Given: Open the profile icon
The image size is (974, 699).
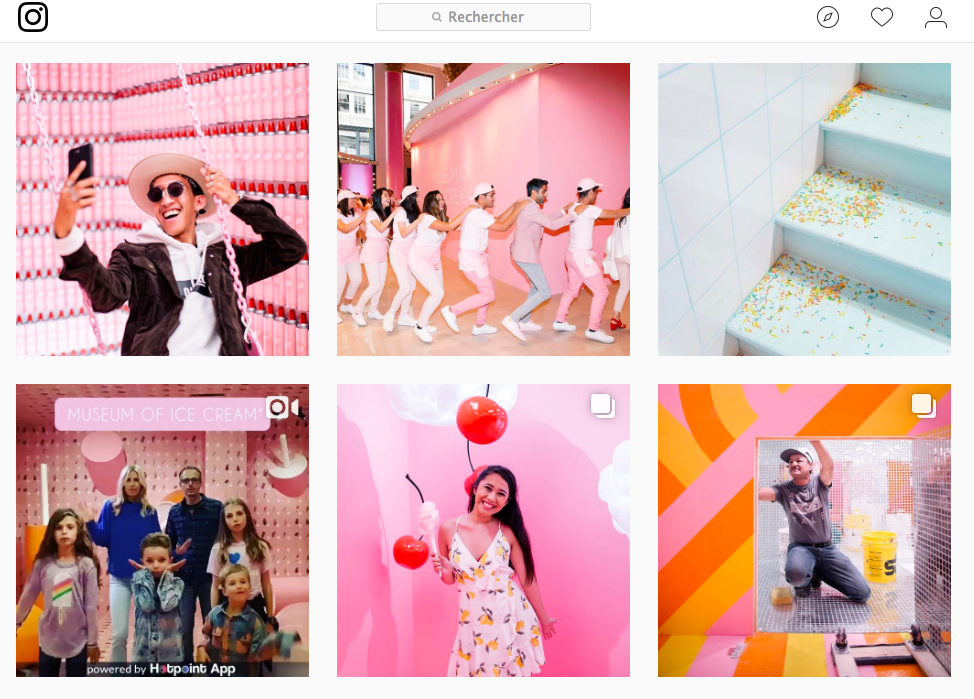Looking at the screenshot, I should [935, 17].
